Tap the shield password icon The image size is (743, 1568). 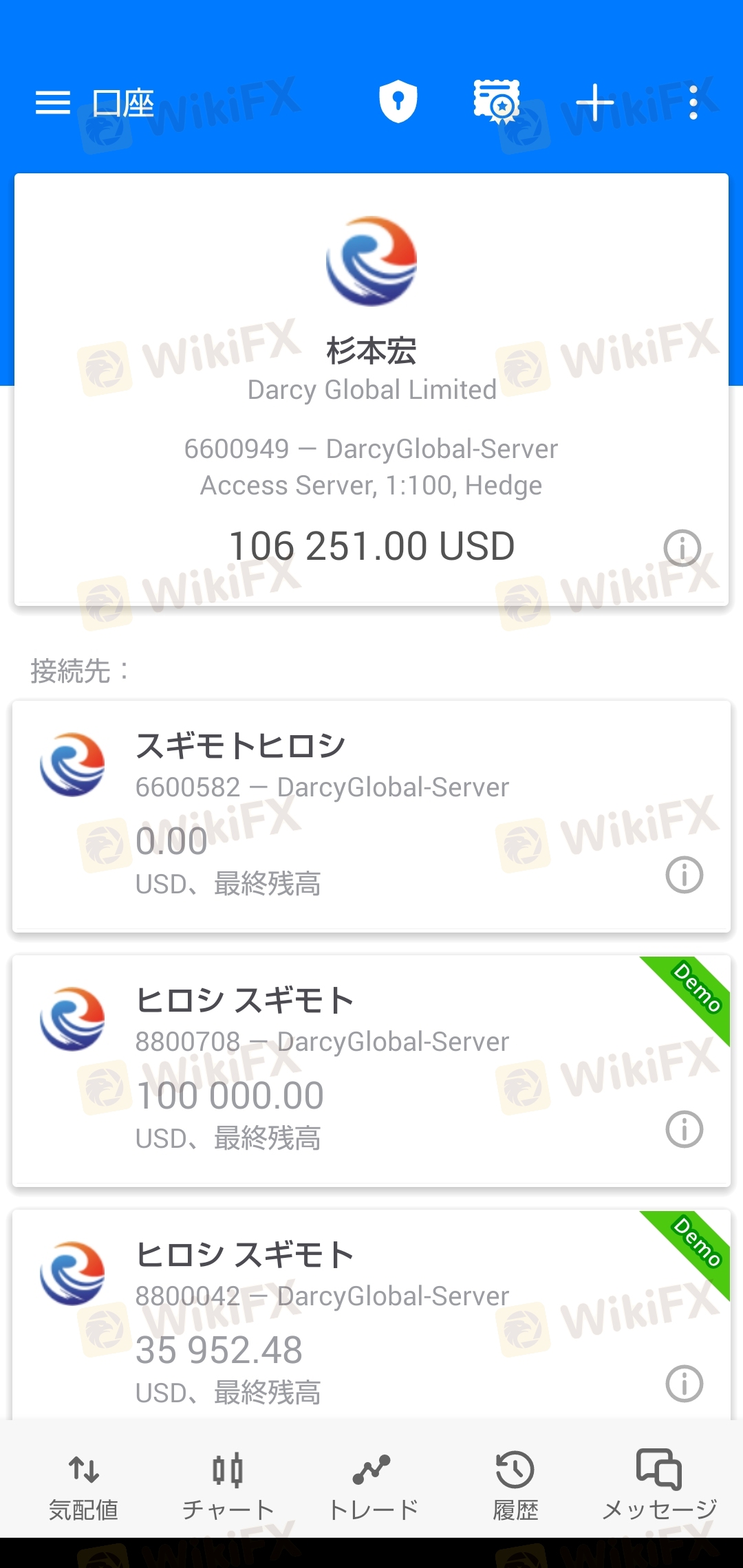click(398, 102)
